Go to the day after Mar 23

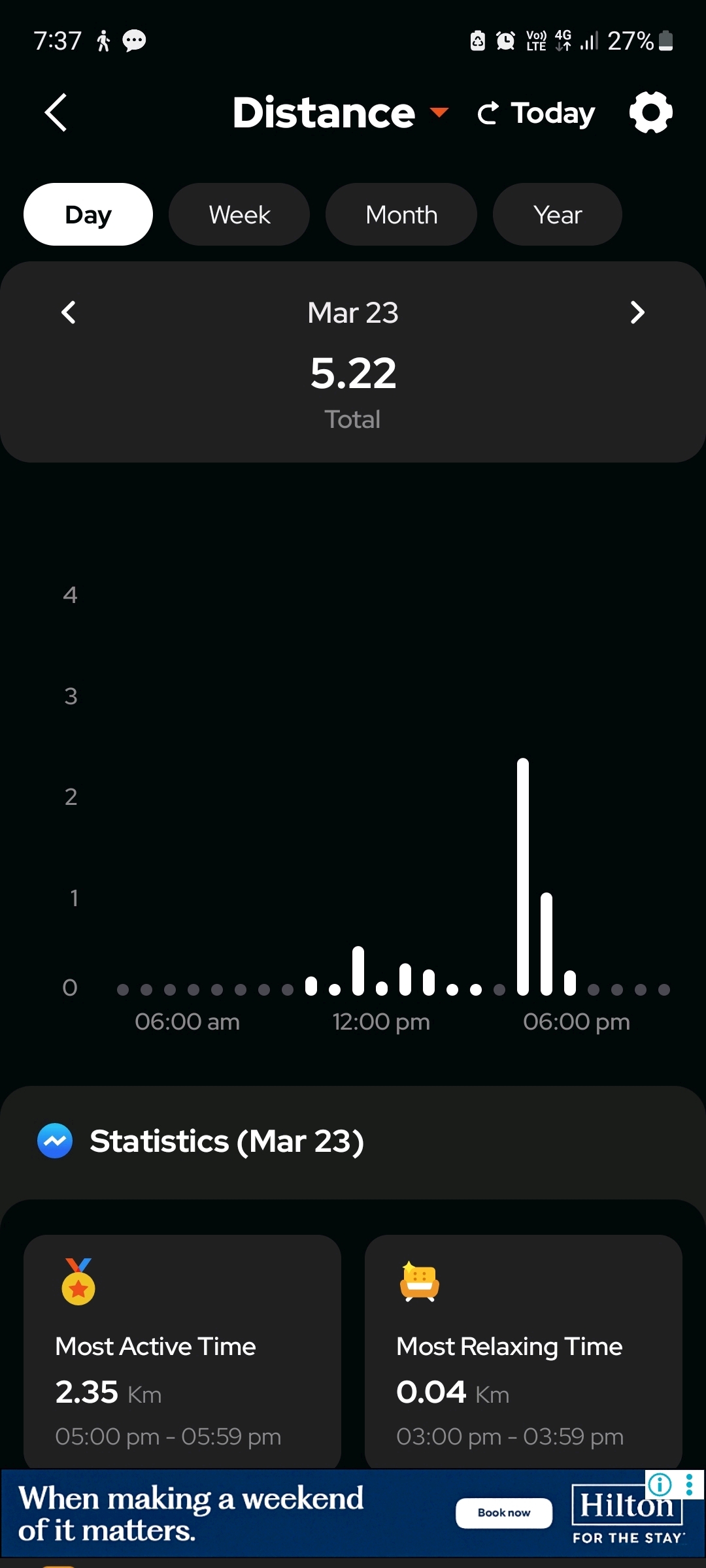[x=637, y=312]
